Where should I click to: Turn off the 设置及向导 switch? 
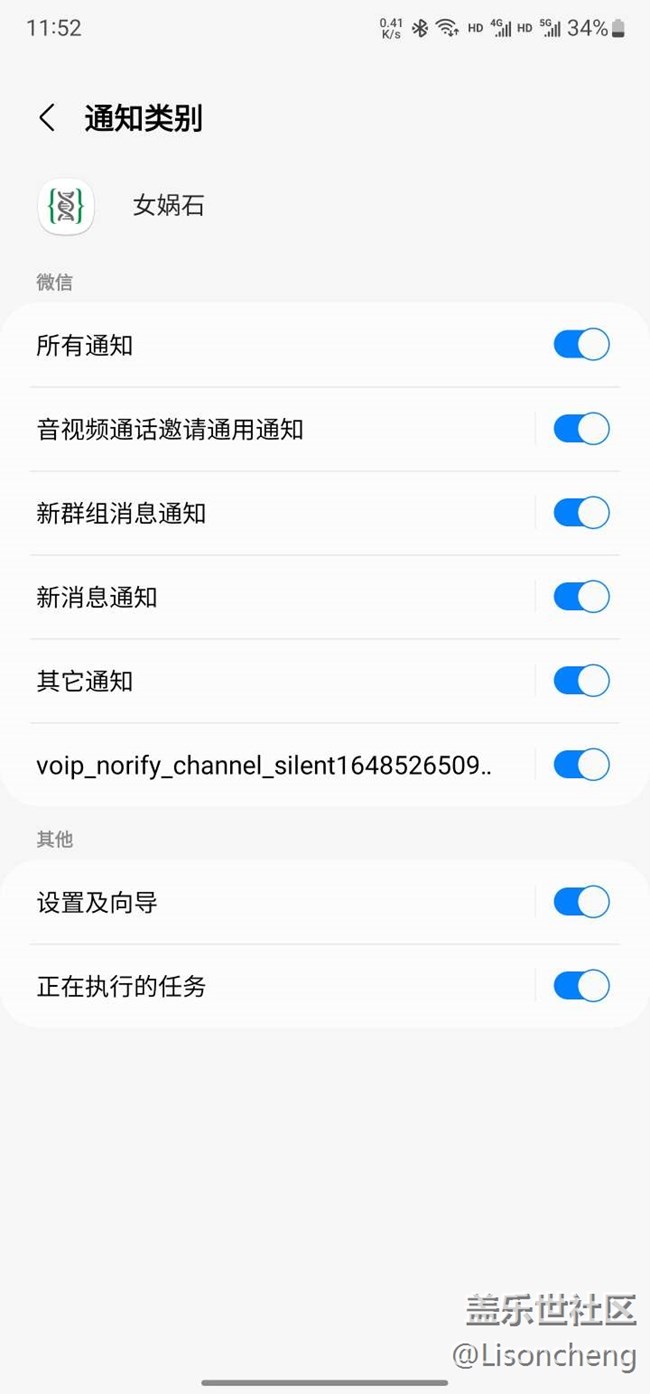click(581, 902)
